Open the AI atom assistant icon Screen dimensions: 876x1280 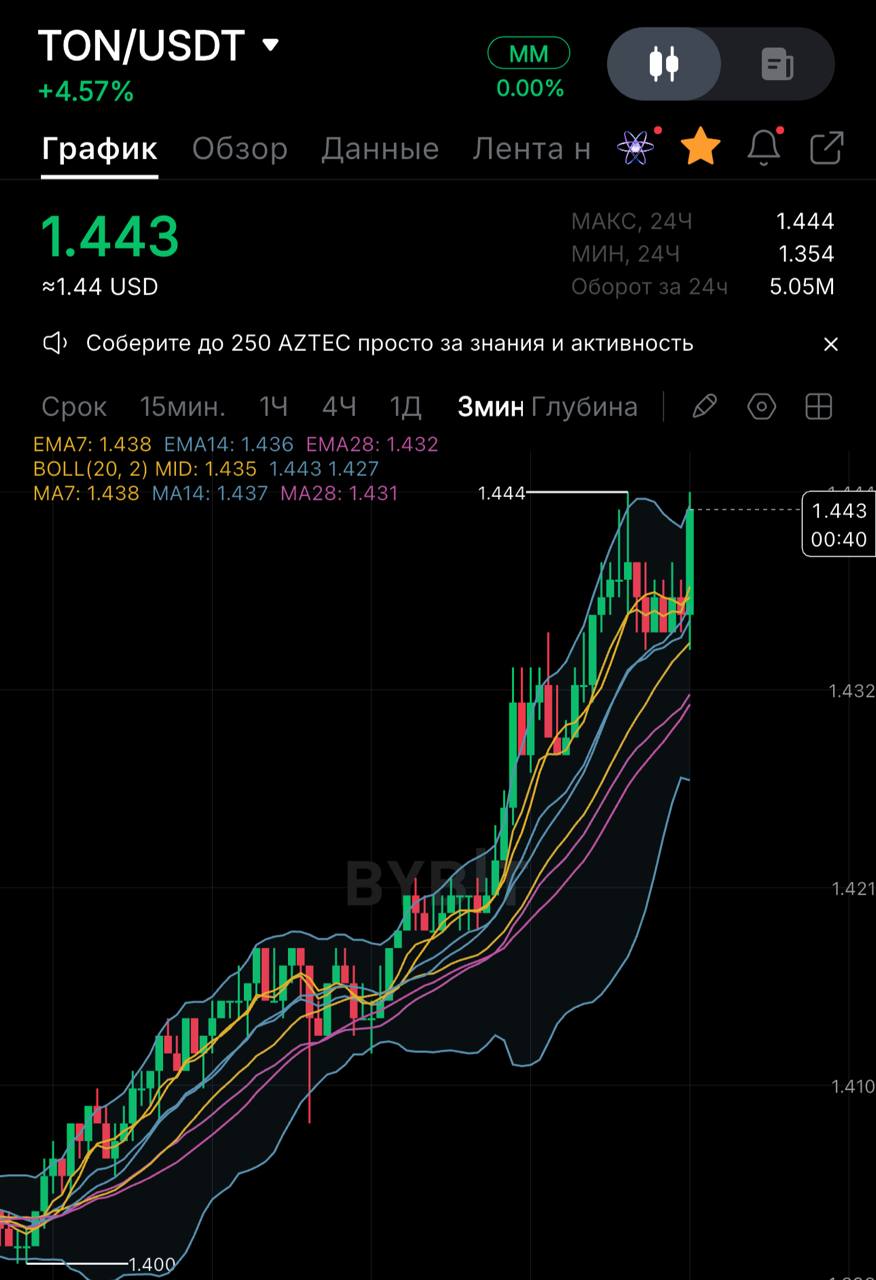(x=636, y=148)
